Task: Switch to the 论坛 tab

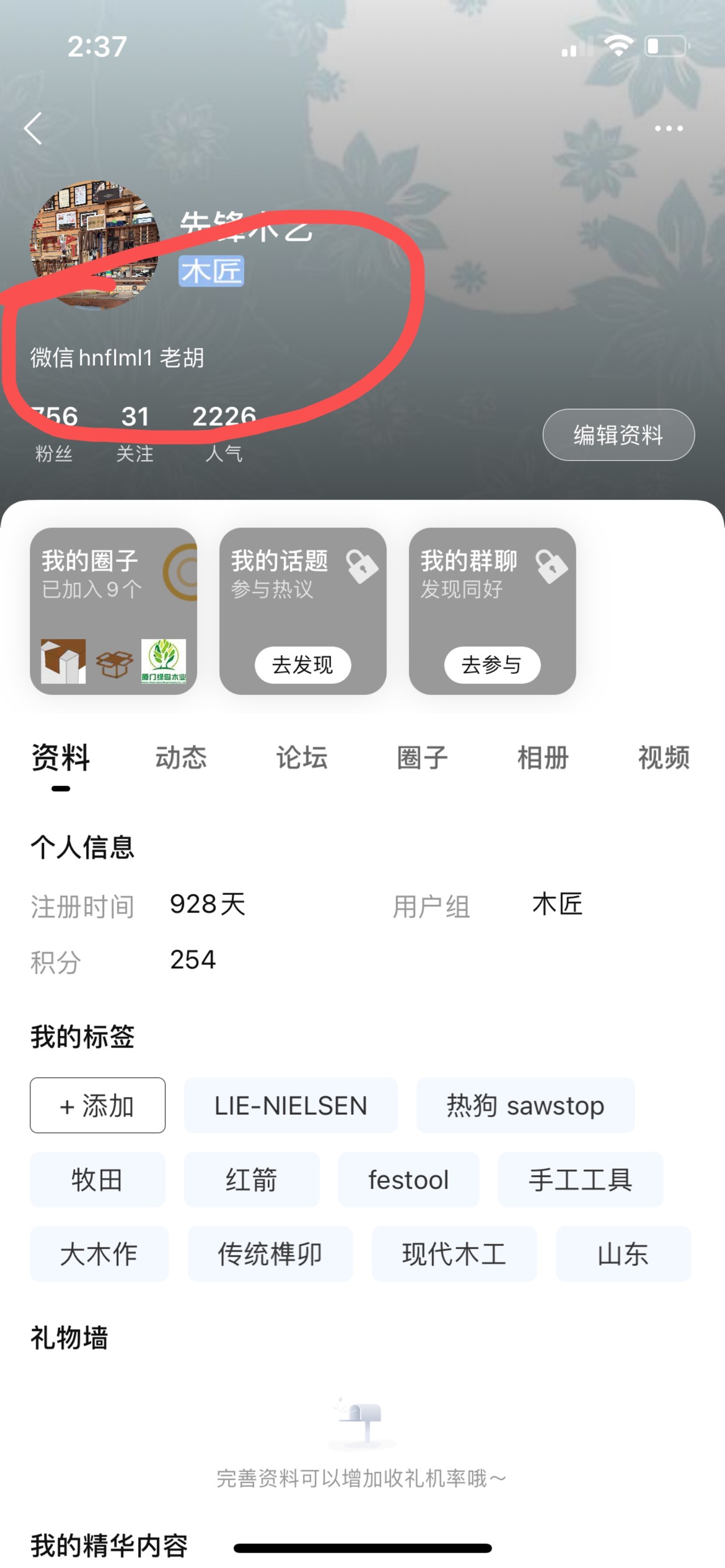Action: 301,757
